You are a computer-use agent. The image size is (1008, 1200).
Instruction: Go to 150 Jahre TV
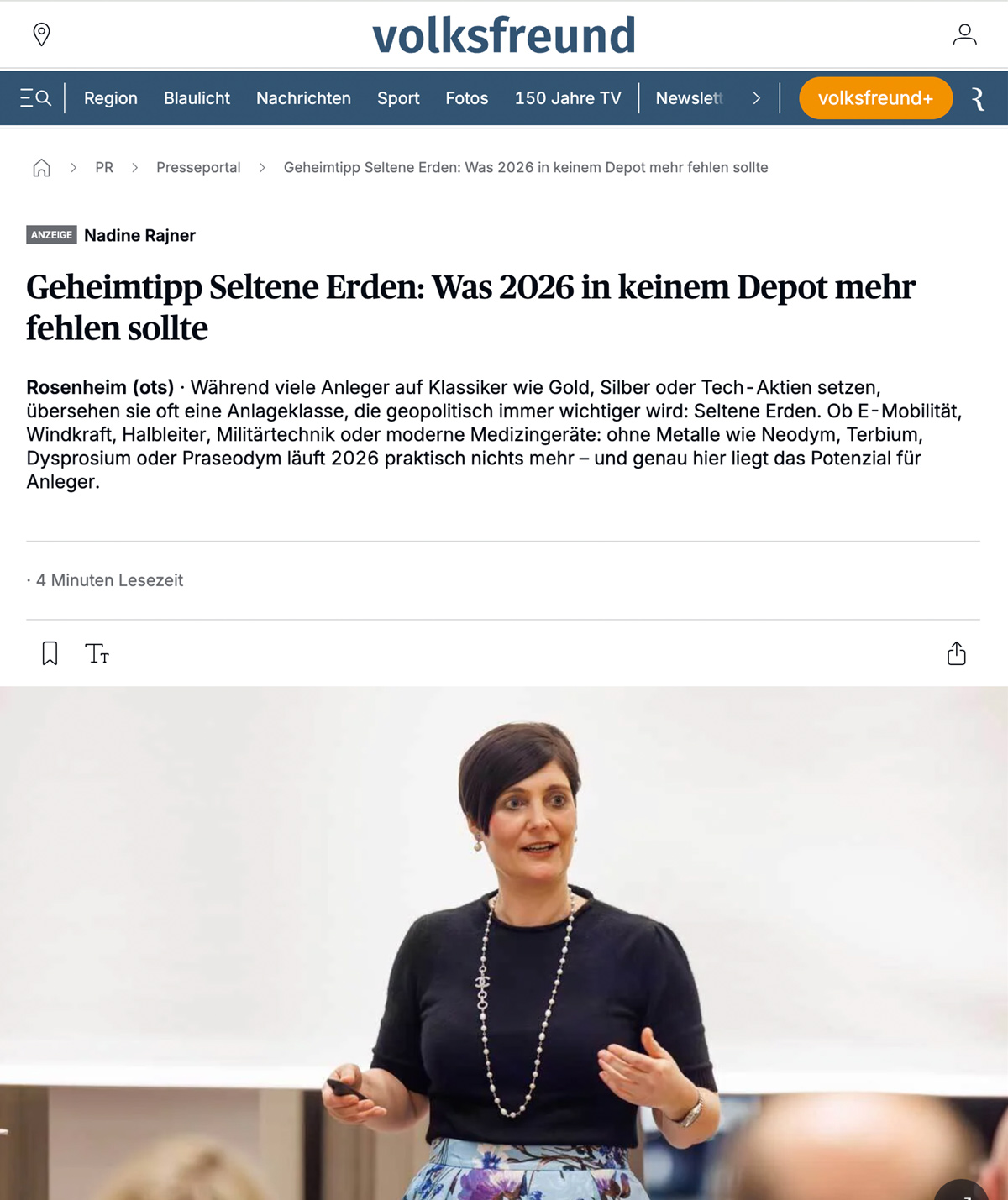click(x=568, y=98)
